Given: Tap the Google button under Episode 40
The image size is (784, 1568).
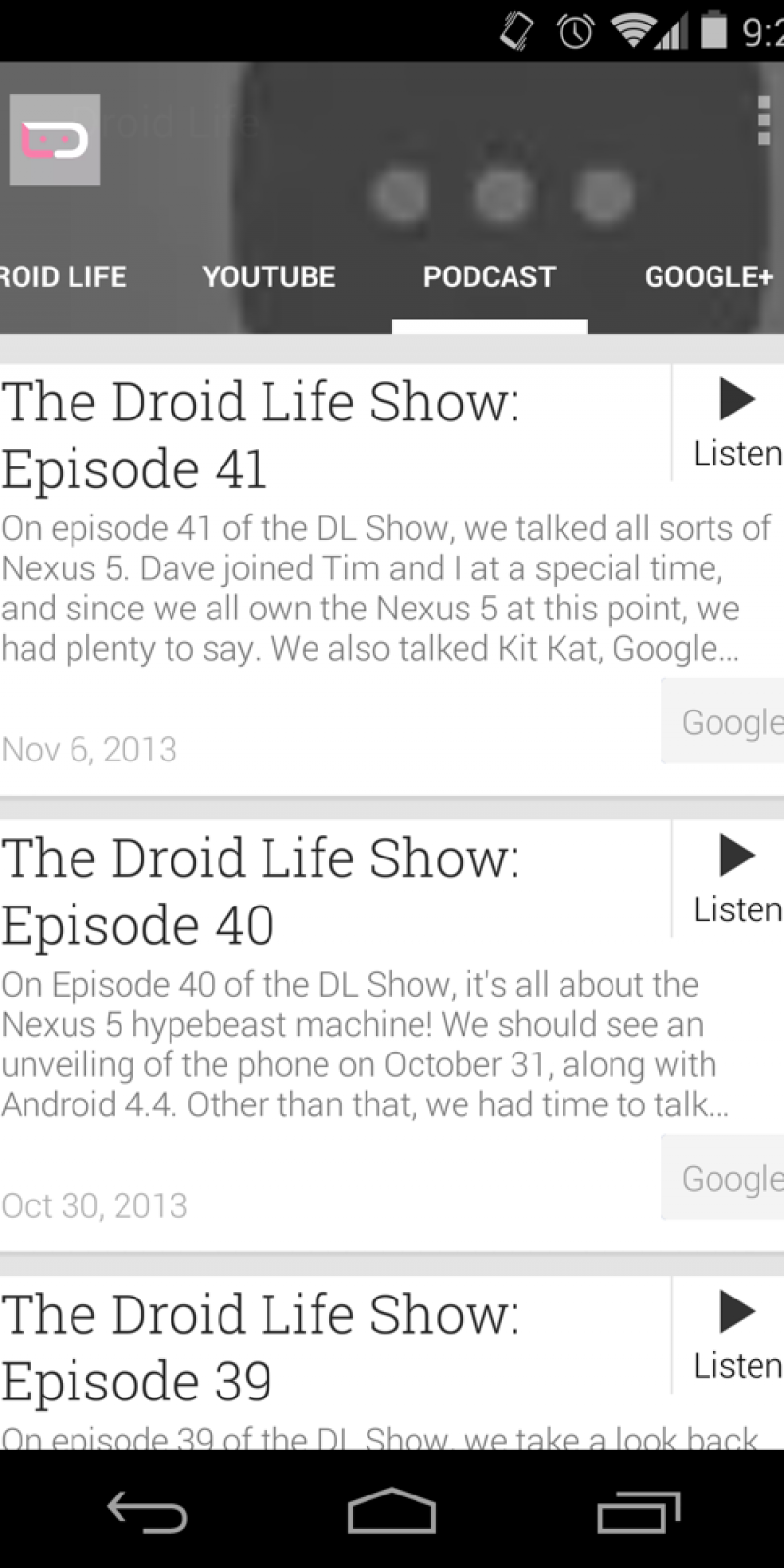Looking at the screenshot, I should (x=725, y=1178).
